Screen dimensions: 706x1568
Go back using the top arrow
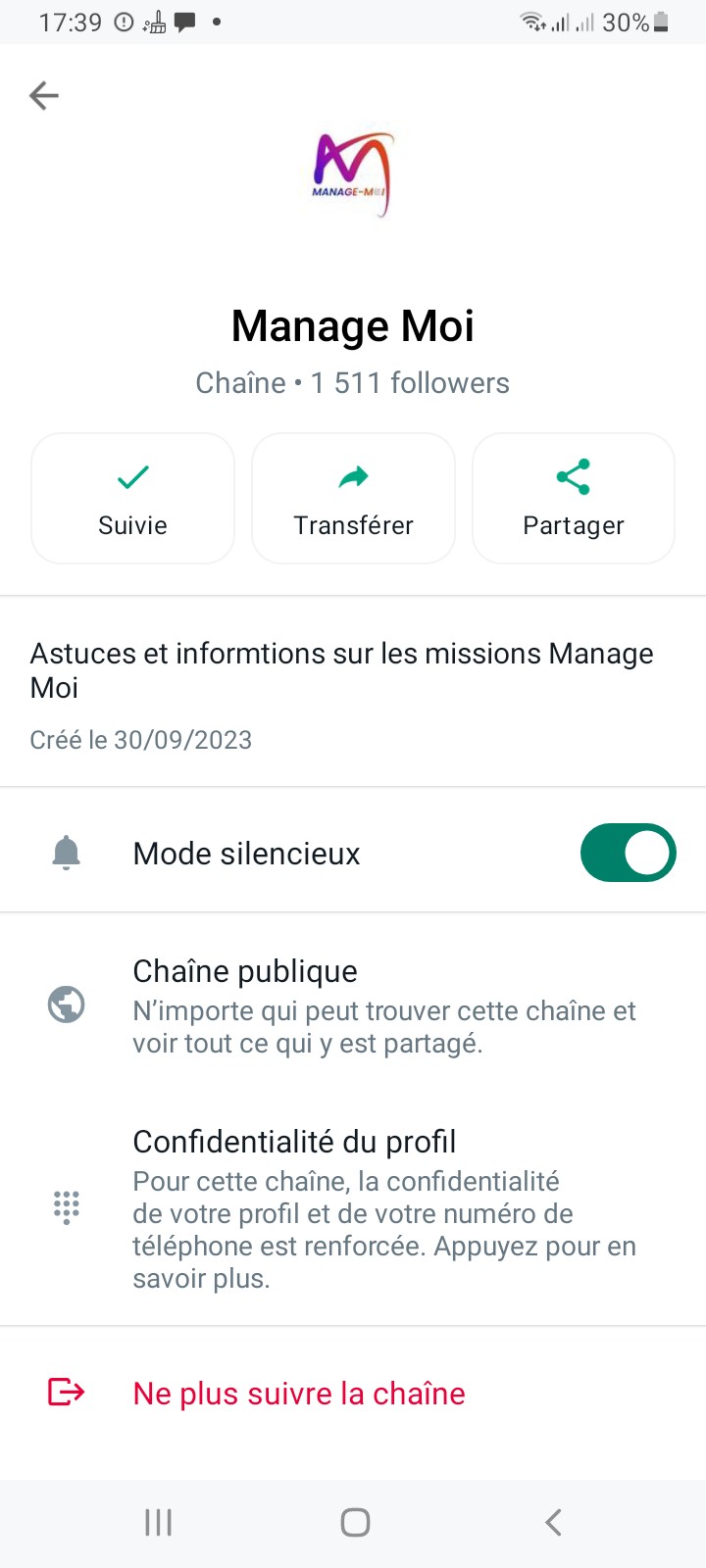point(44,95)
